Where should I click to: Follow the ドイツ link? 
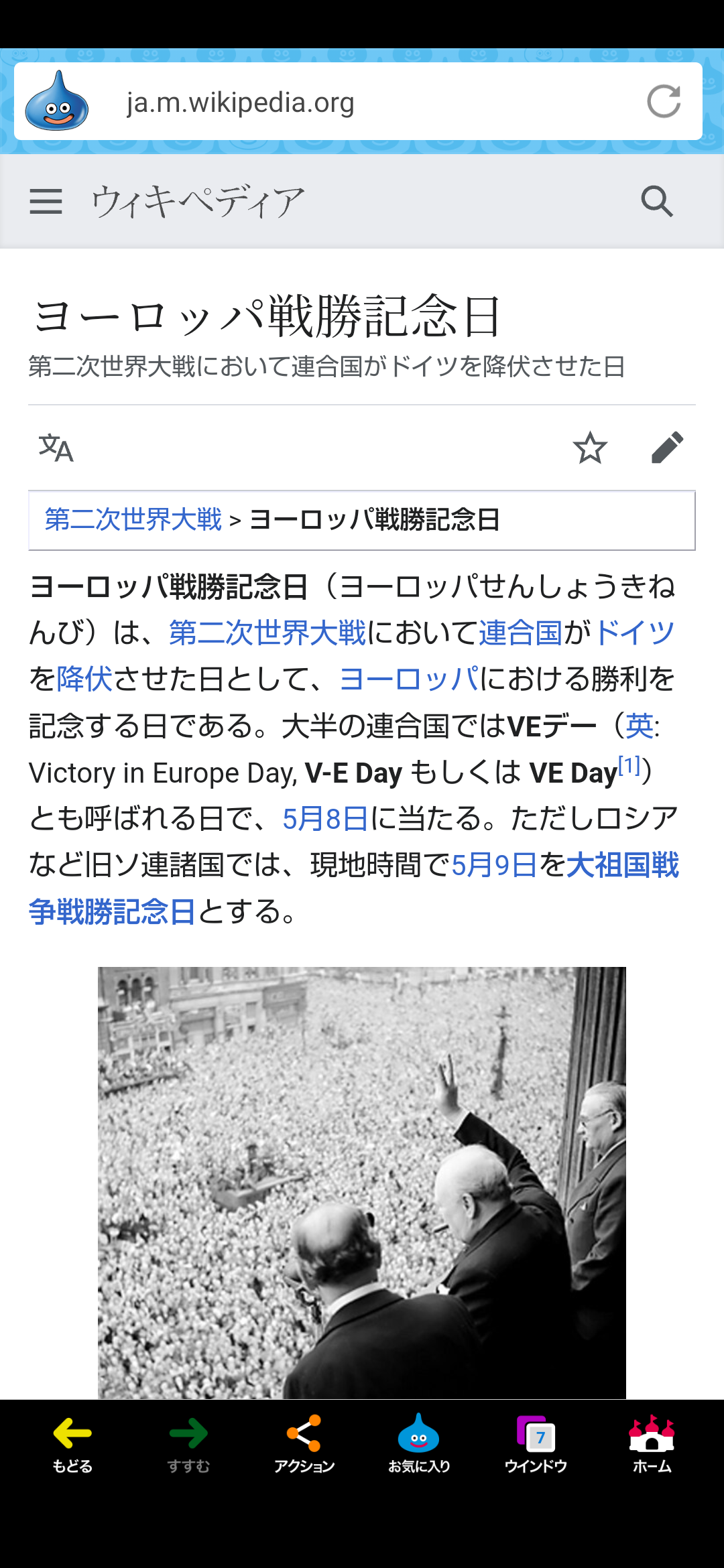point(634,633)
